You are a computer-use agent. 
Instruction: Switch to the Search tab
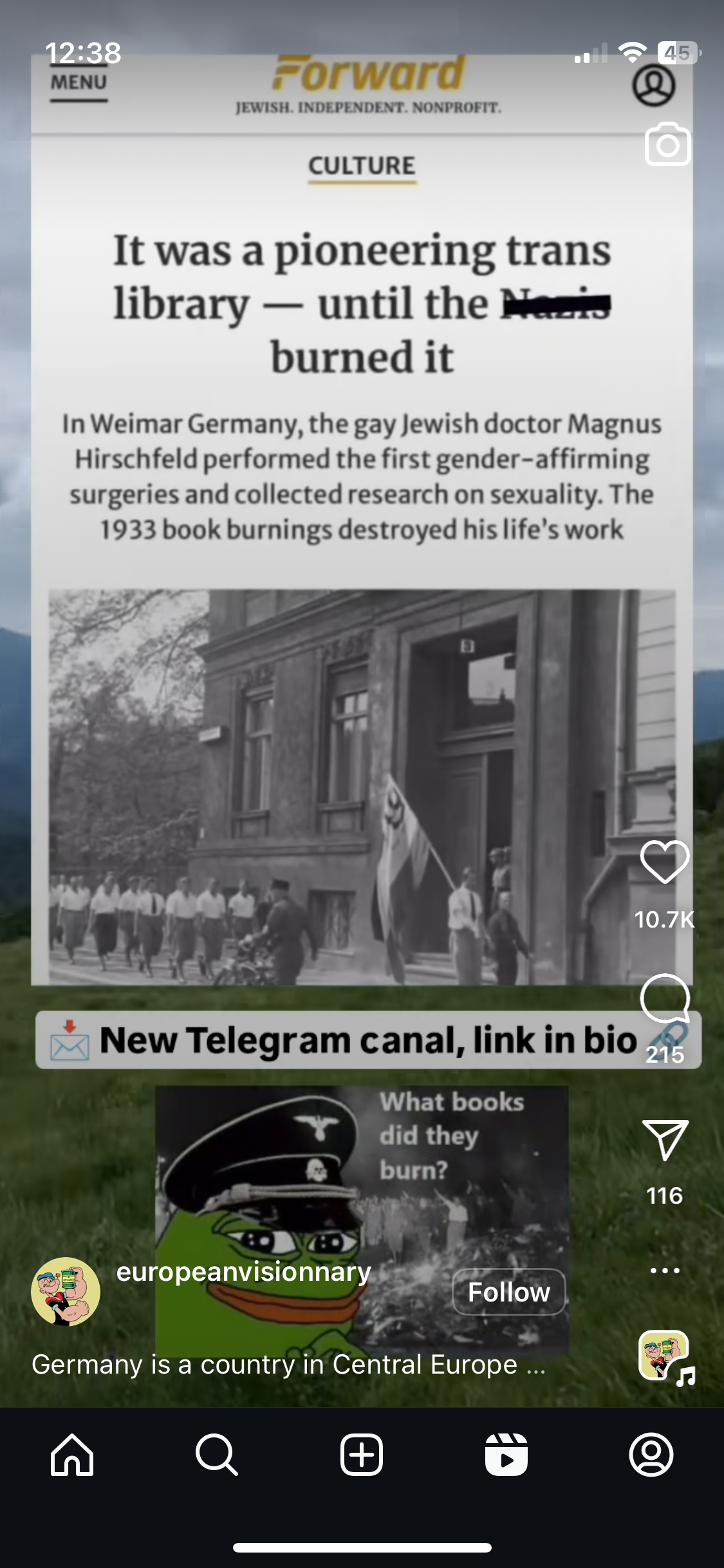[x=217, y=1455]
